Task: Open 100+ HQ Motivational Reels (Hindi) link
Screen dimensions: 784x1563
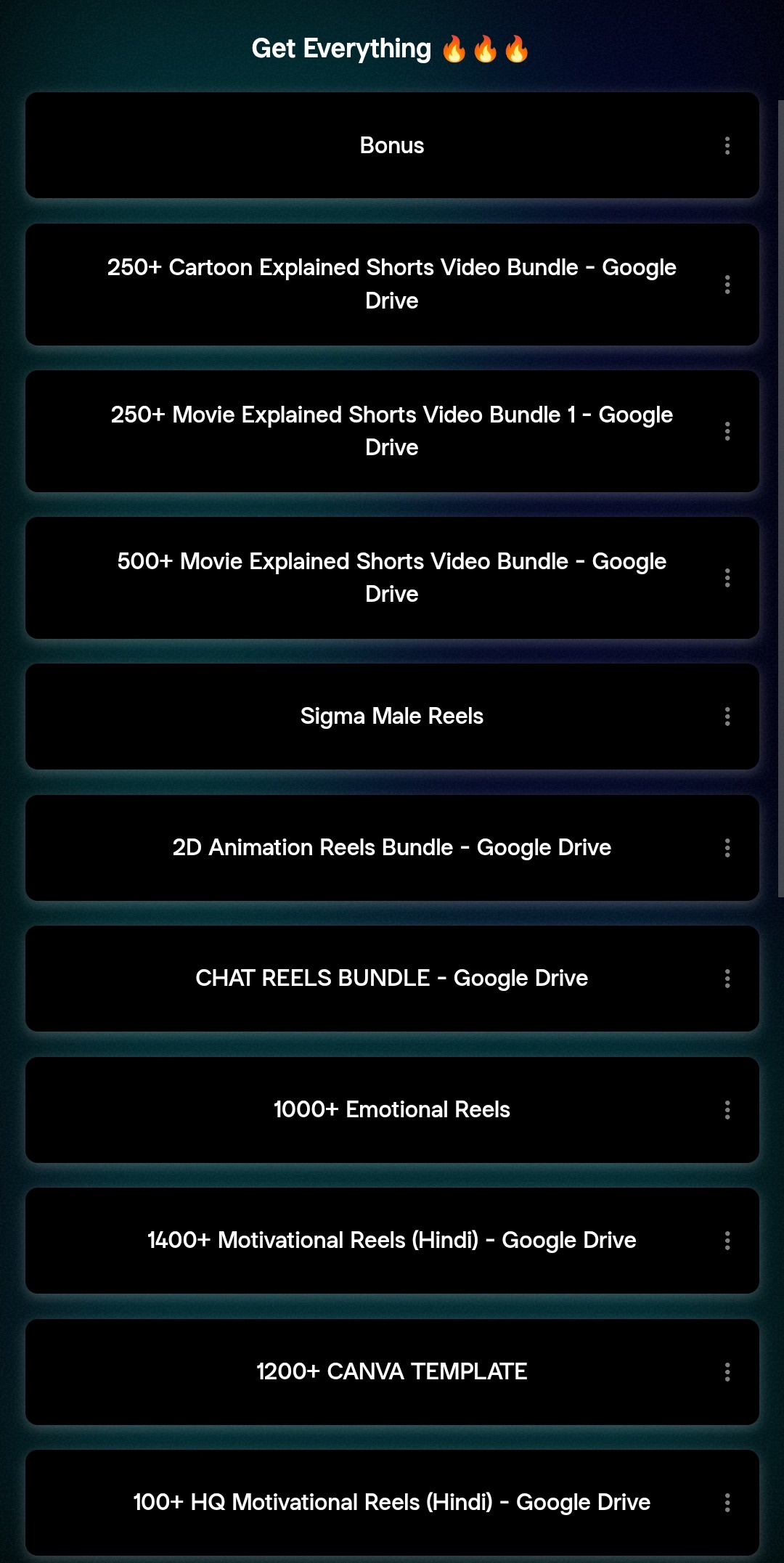Action: point(392,1503)
